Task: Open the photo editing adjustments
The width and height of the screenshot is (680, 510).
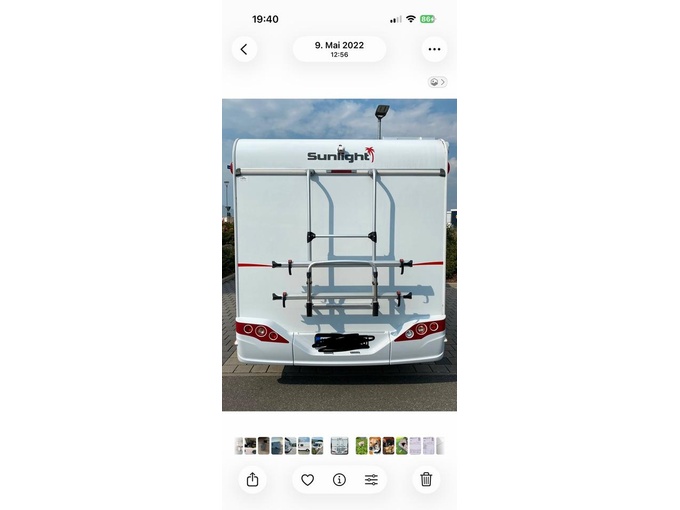Action: [371, 480]
